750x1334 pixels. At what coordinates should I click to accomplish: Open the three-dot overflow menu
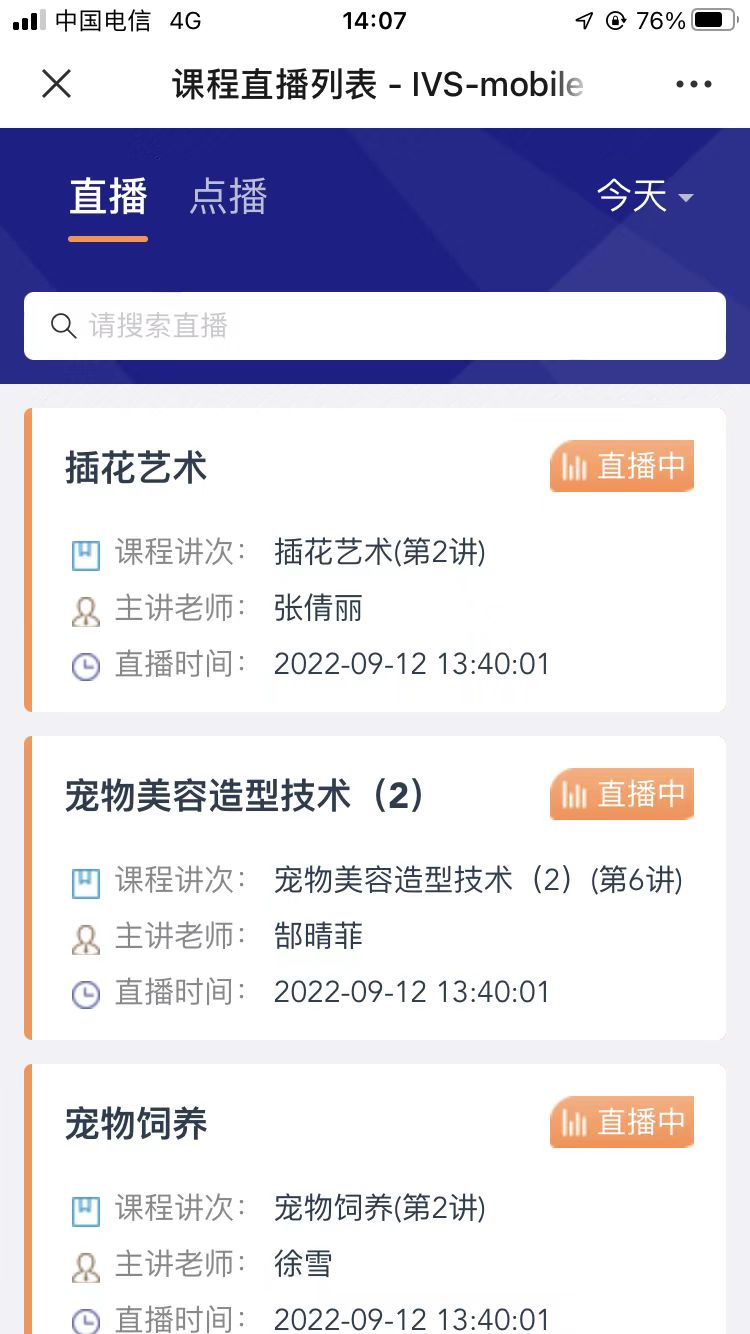tap(693, 85)
